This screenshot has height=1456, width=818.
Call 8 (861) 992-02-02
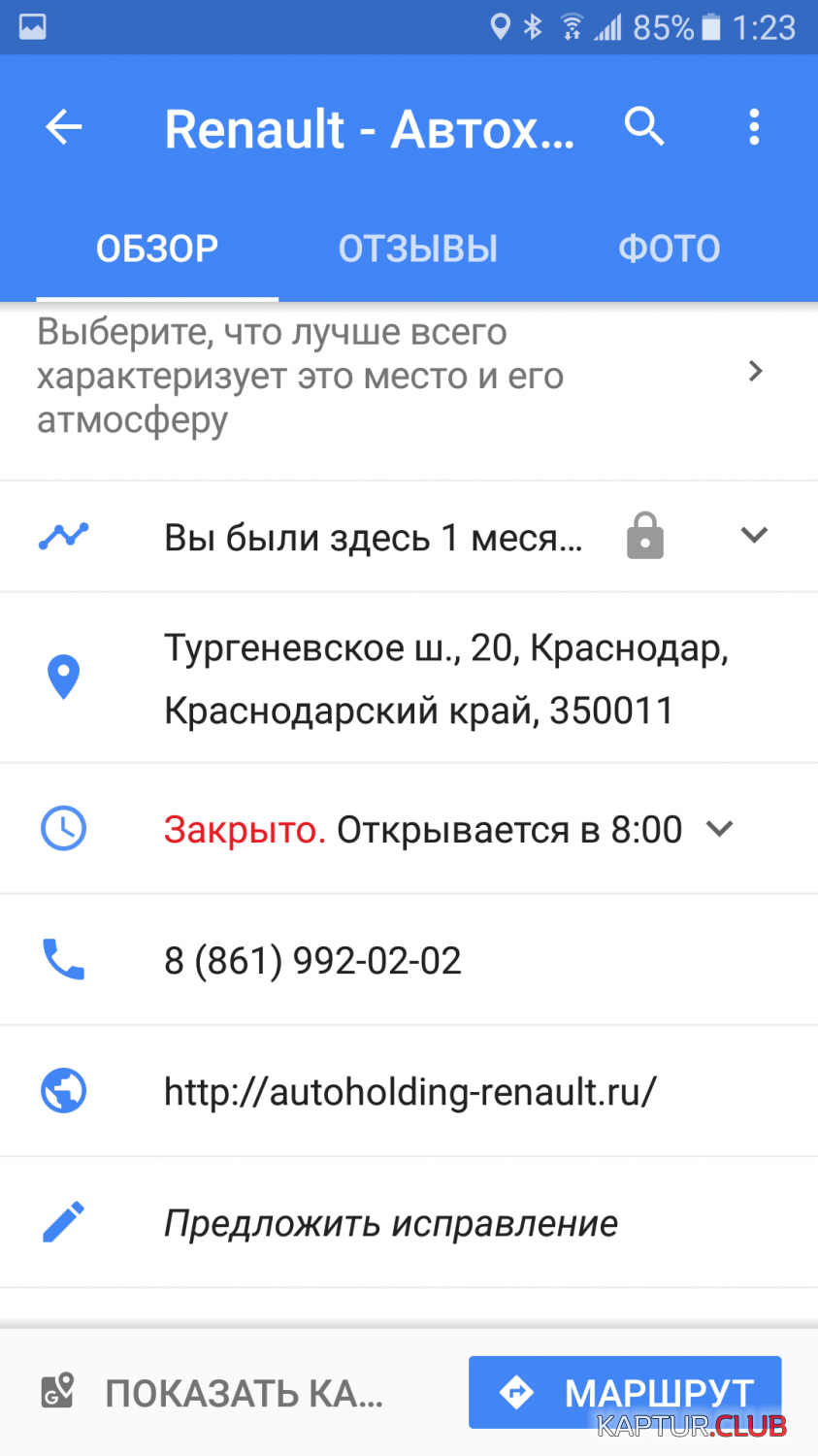pyautogui.click(x=312, y=960)
